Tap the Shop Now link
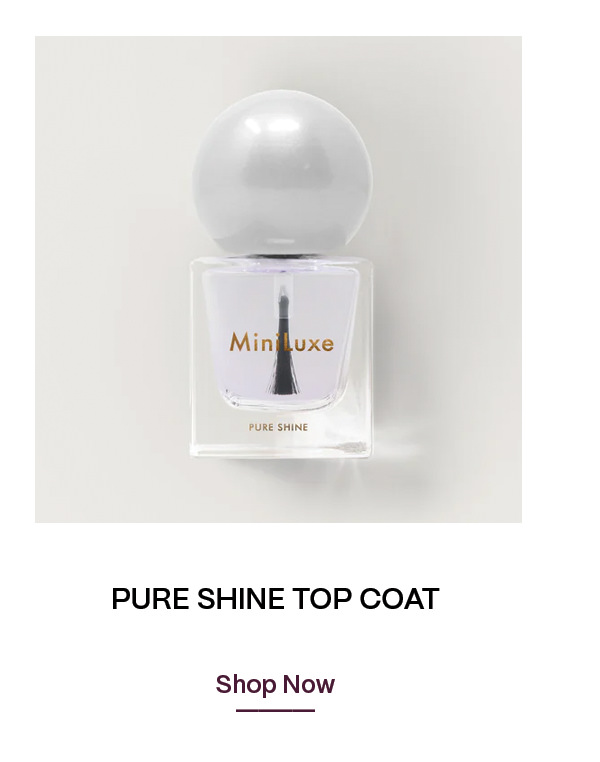This screenshot has height=762, width=600. [275, 685]
